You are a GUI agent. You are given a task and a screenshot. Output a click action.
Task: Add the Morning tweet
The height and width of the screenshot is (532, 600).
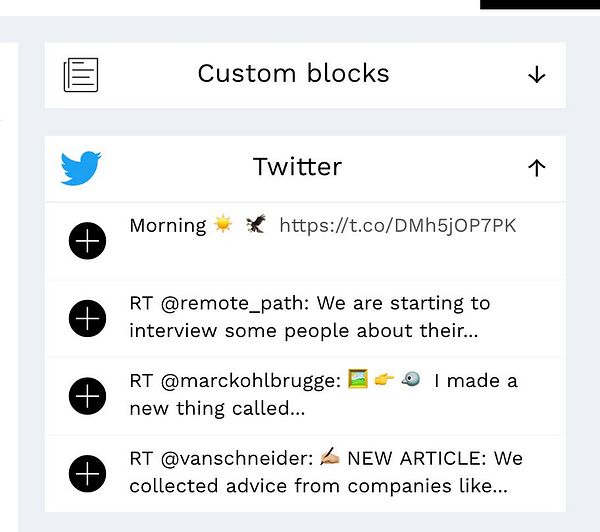[88, 241]
